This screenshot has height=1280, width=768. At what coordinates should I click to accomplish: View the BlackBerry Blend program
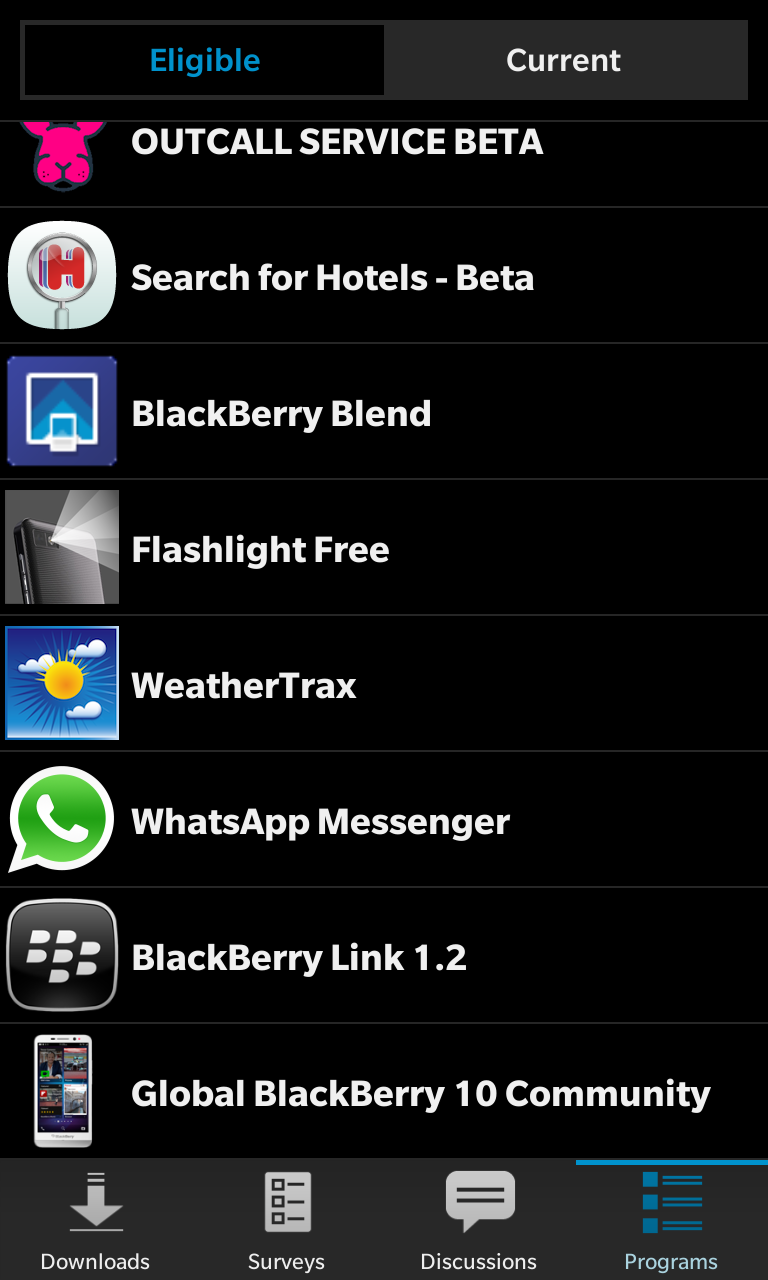(384, 413)
